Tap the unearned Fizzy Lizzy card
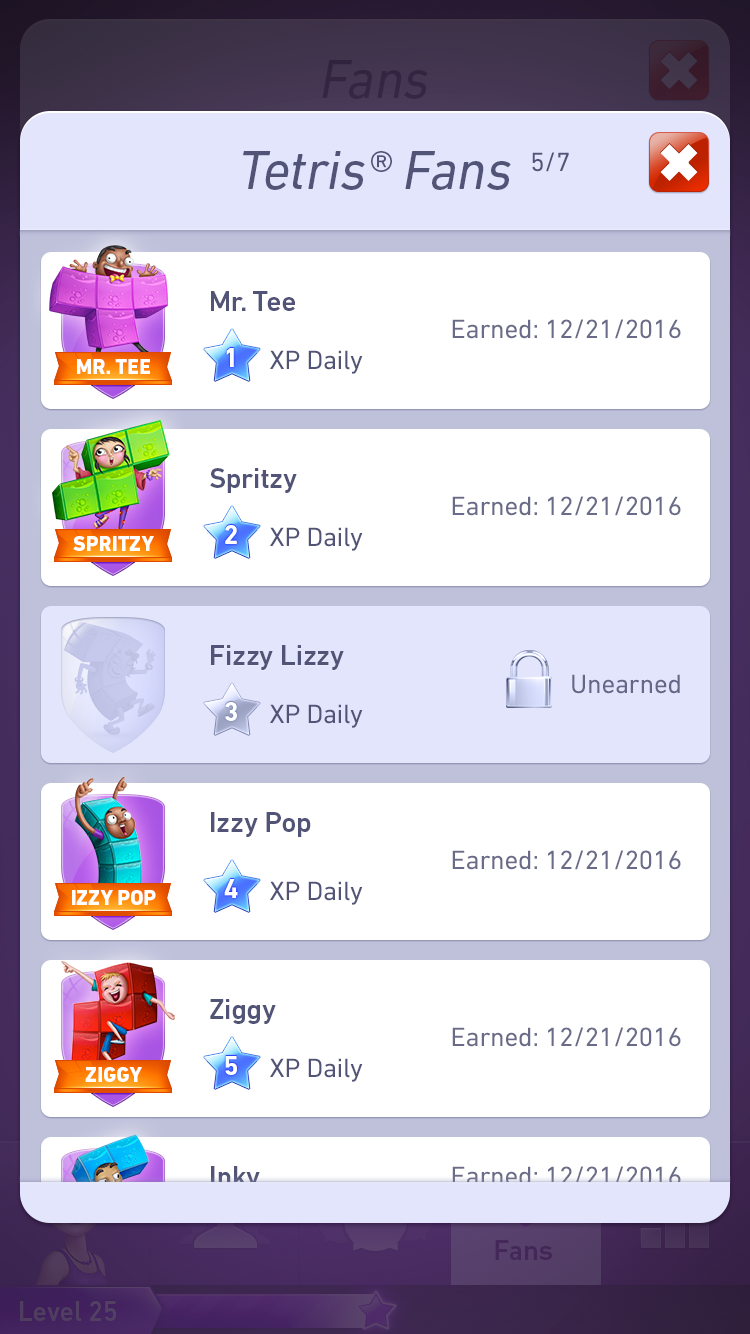Screen dimensions: 750x1334 (375, 684)
